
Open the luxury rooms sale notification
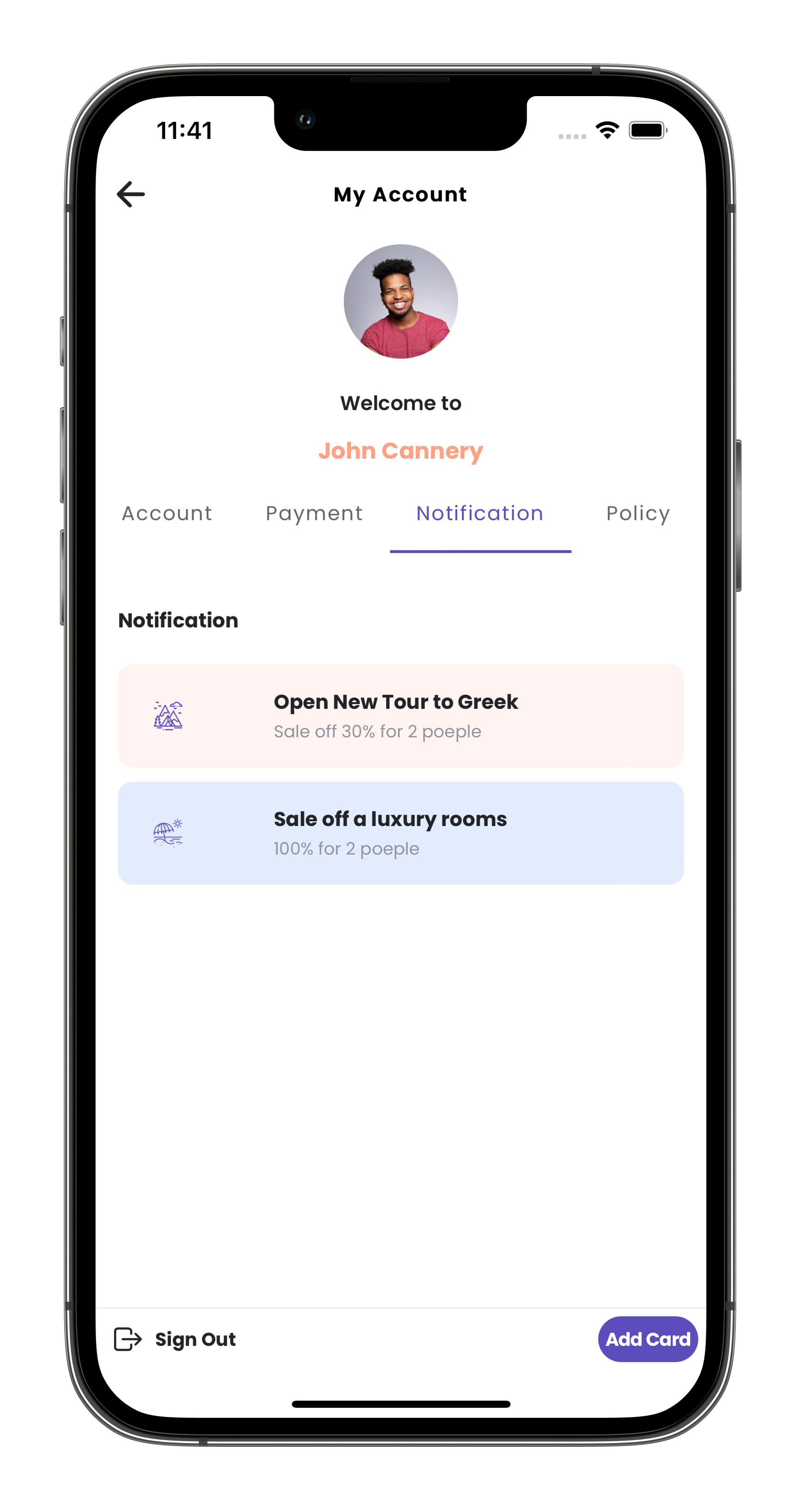(x=401, y=833)
